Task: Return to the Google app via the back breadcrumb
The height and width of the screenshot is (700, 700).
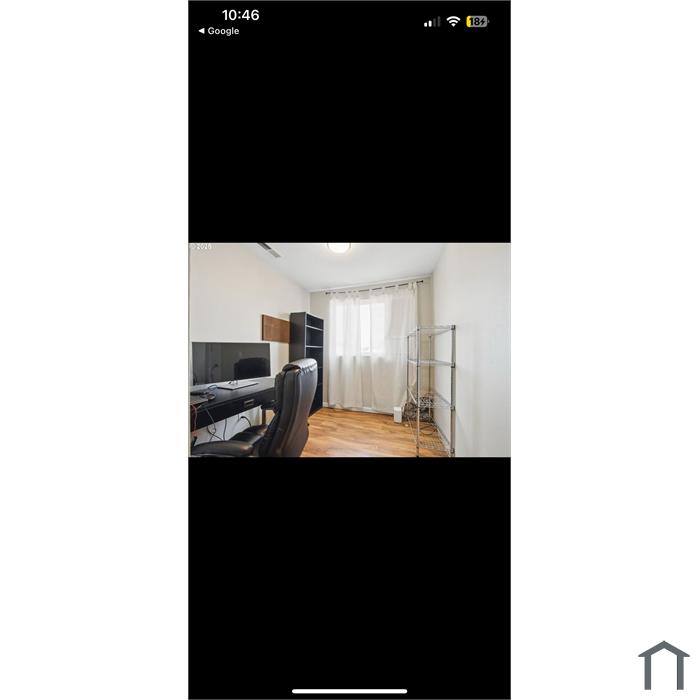Action: [x=218, y=31]
